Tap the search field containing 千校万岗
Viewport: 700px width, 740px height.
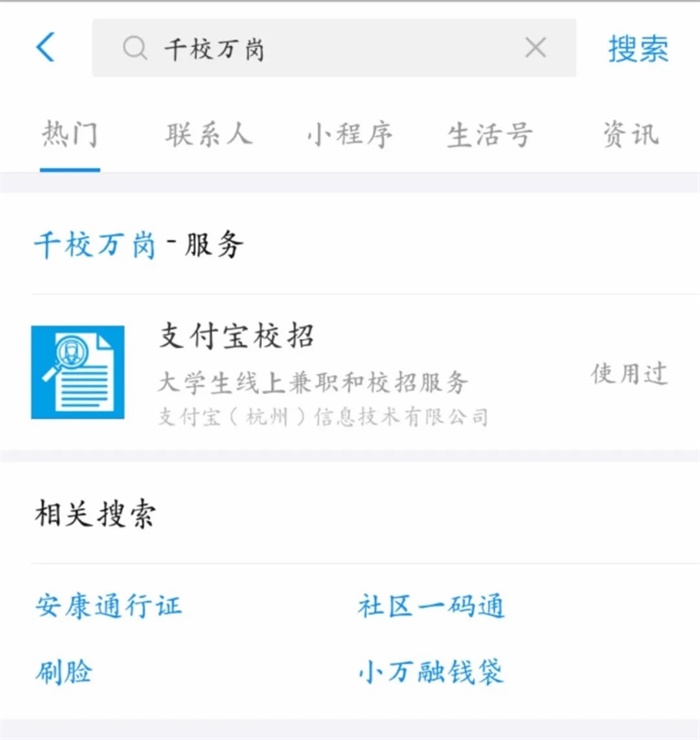point(320,48)
